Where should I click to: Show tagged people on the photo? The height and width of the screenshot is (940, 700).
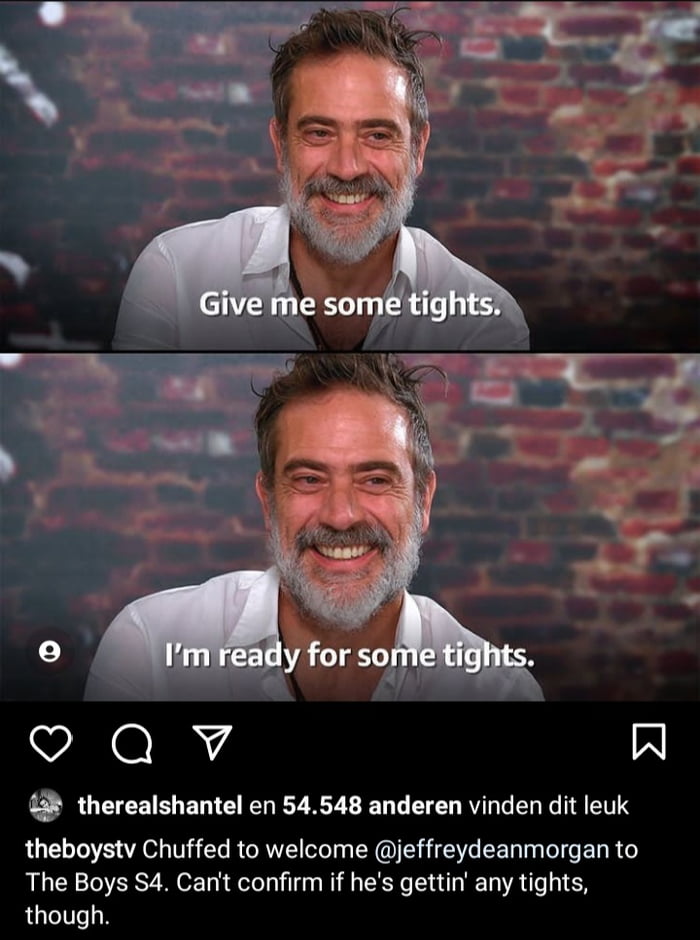47,652
